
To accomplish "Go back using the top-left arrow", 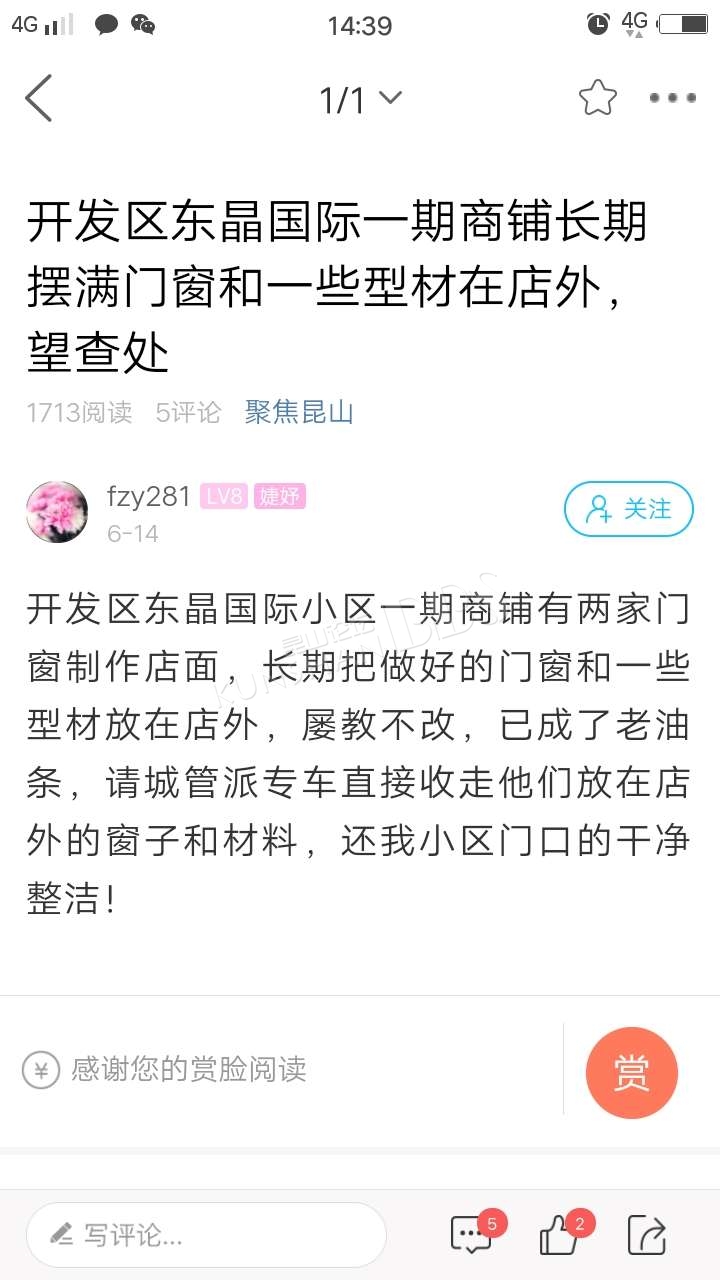I will point(38,98).
